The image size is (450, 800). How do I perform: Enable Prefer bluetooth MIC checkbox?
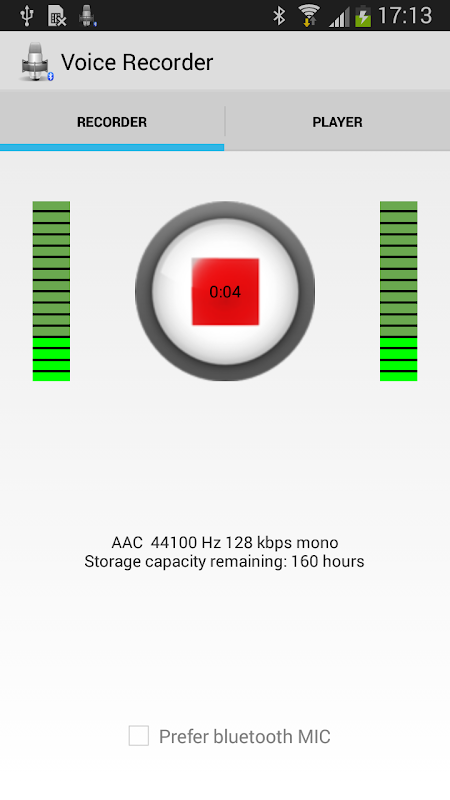(x=138, y=736)
